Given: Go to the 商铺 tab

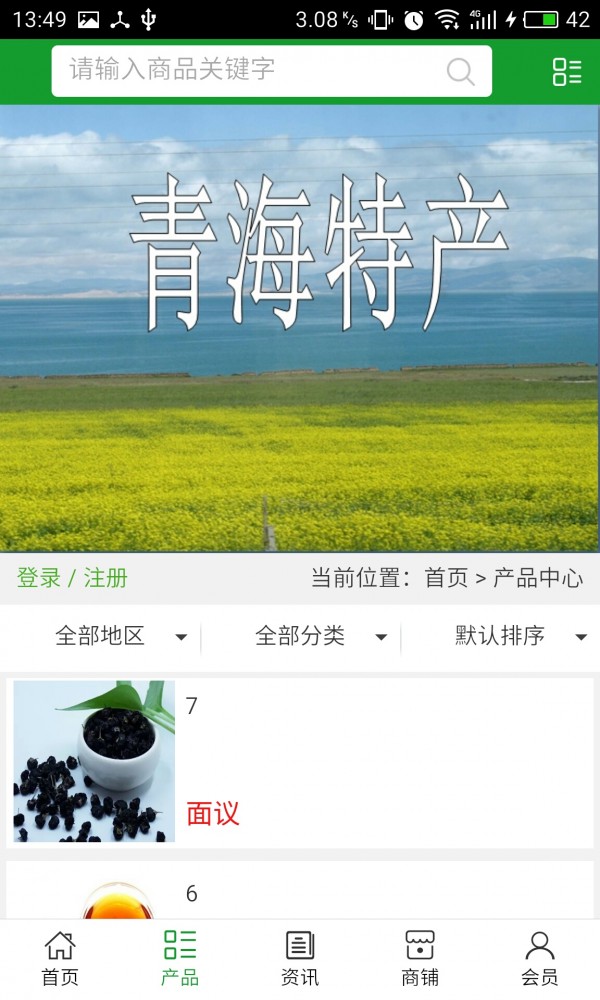Looking at the screenshot, I should pos(420,958).
